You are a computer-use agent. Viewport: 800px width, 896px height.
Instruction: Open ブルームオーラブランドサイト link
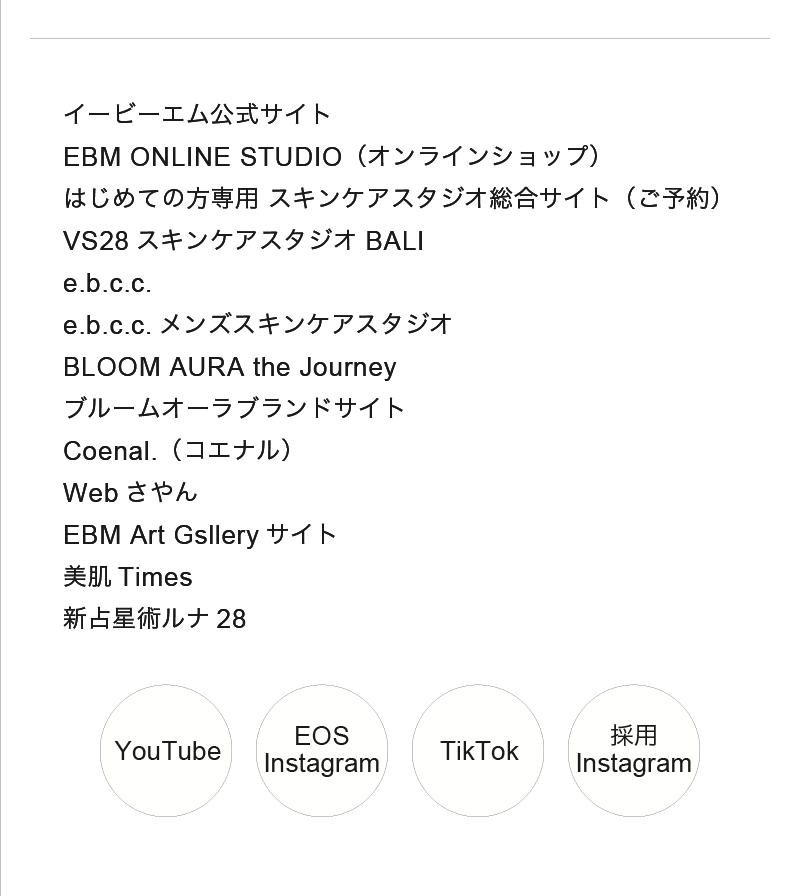coord(234,409)
